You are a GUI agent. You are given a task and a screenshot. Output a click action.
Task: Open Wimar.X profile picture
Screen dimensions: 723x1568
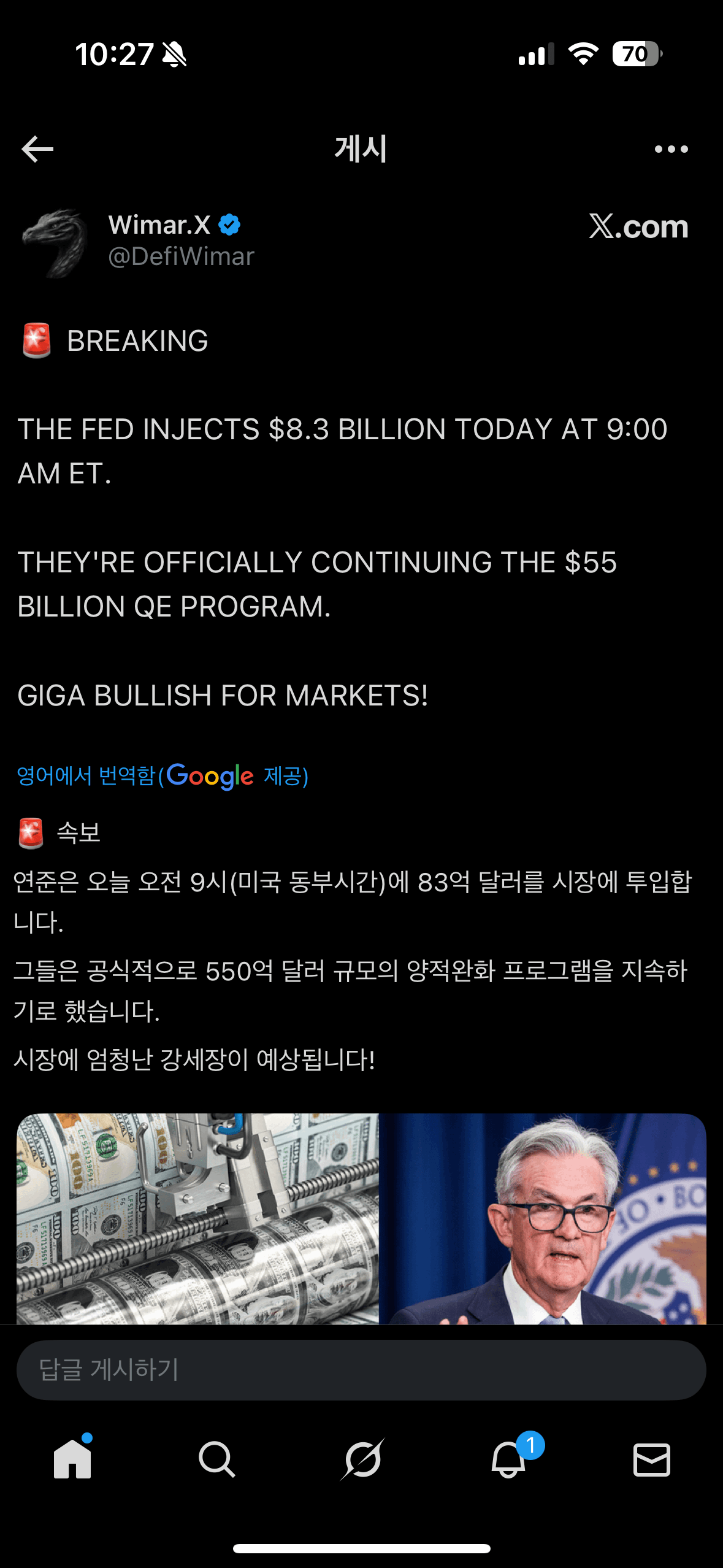point(54,242)
